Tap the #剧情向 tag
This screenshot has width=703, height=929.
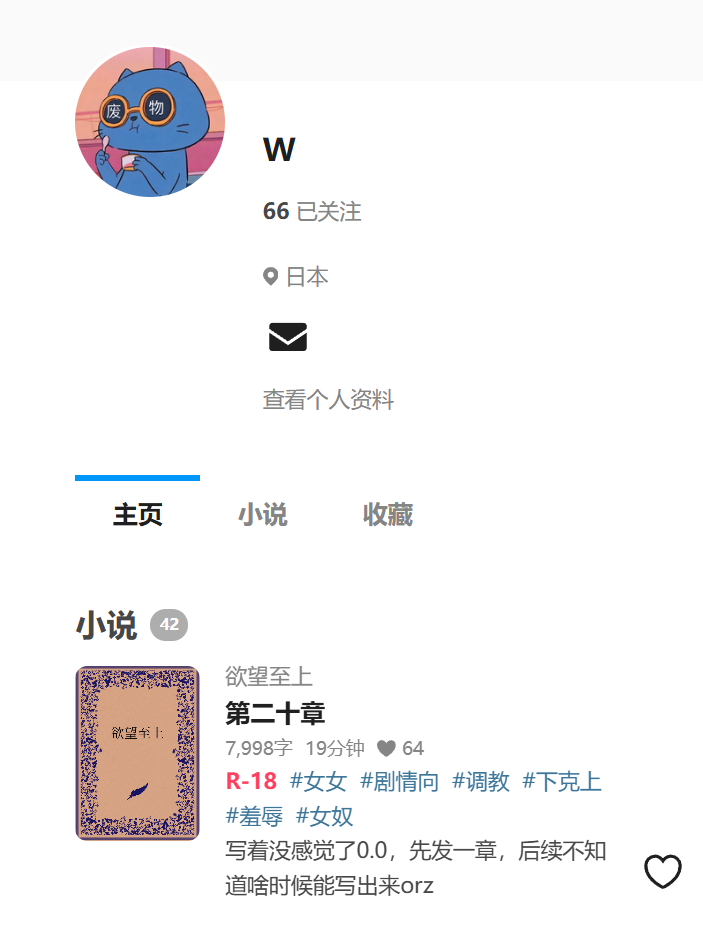(x=399, y=782)
